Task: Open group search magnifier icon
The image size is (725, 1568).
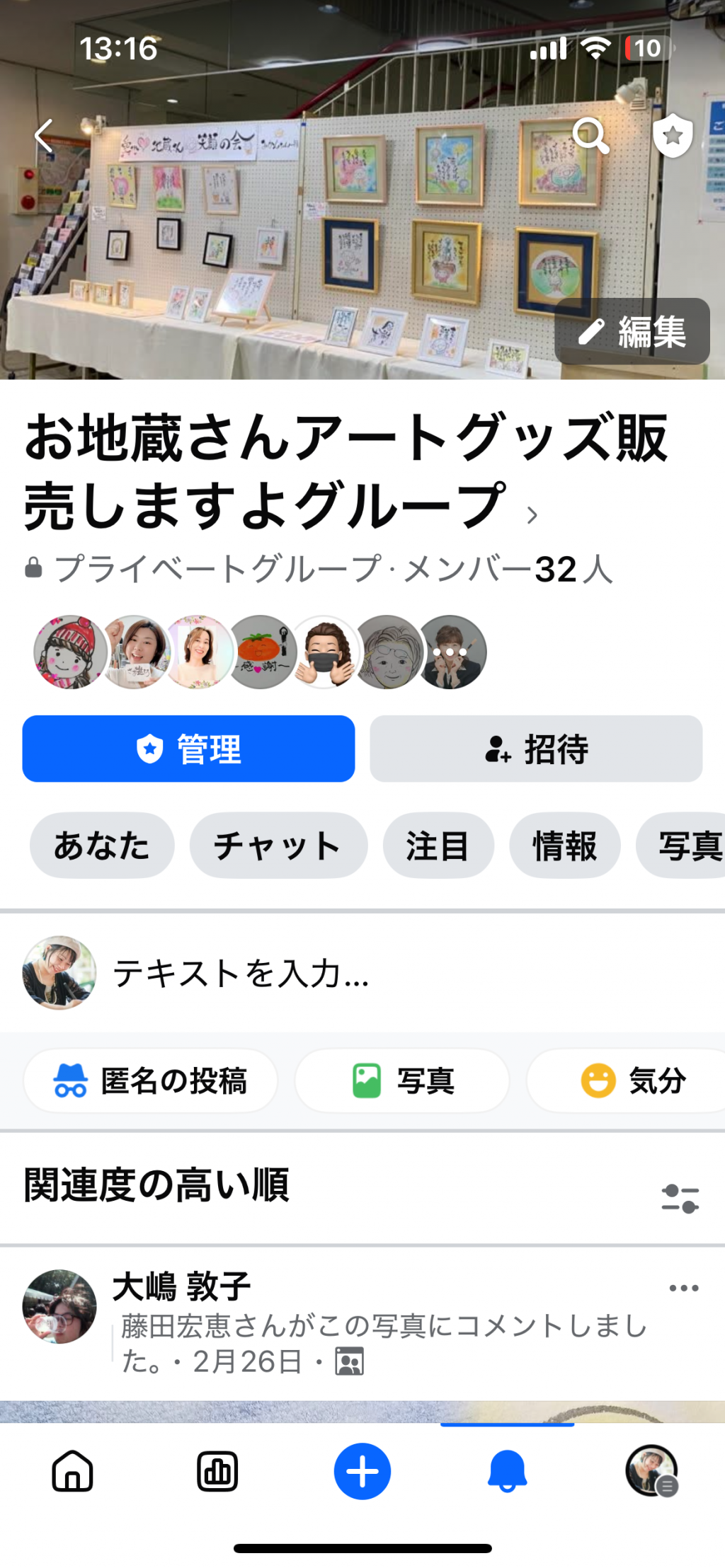Action: (x=590, y=135)
